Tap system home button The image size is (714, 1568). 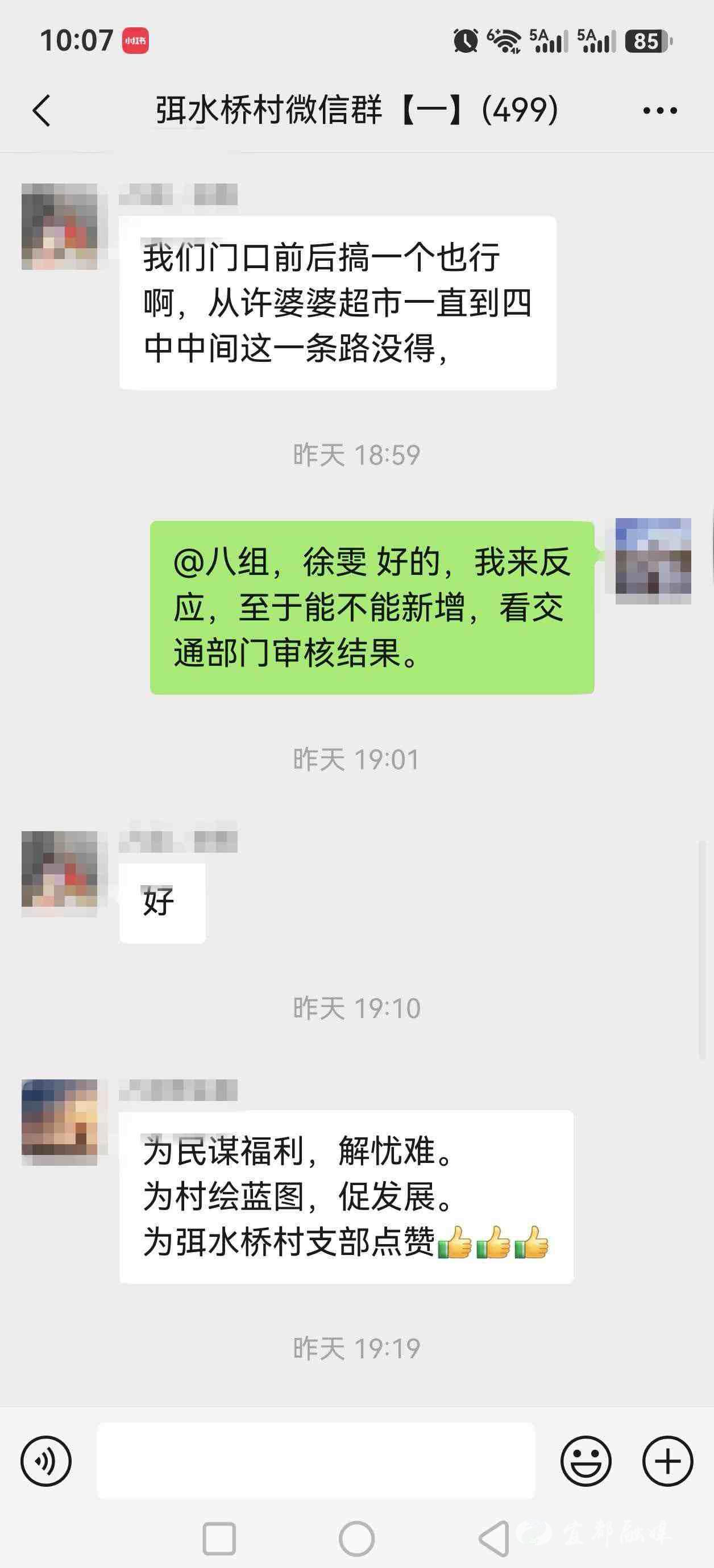356,1540
